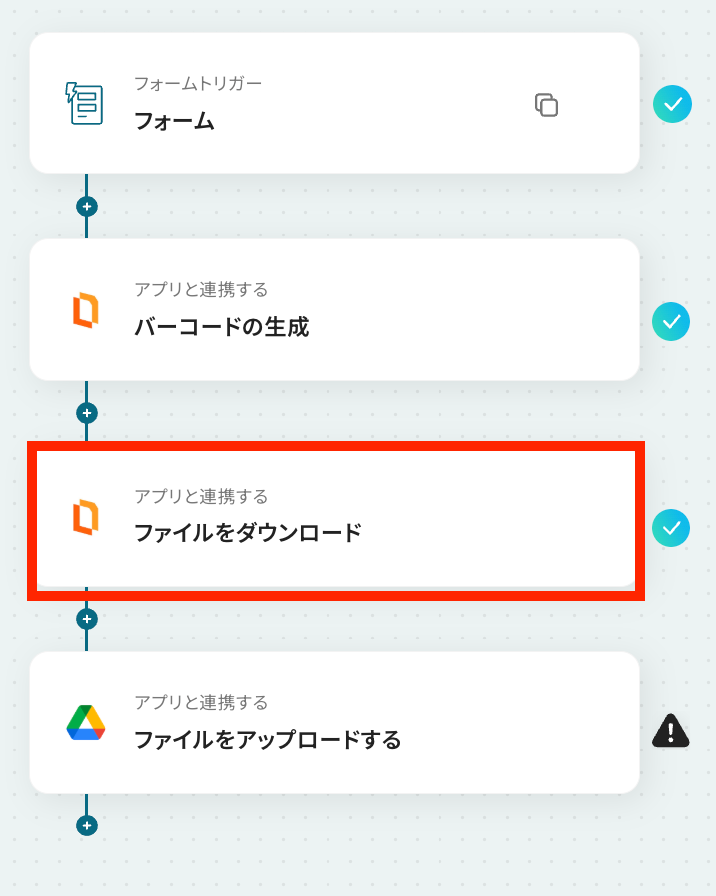Open the フォーム trigger card

300,104
